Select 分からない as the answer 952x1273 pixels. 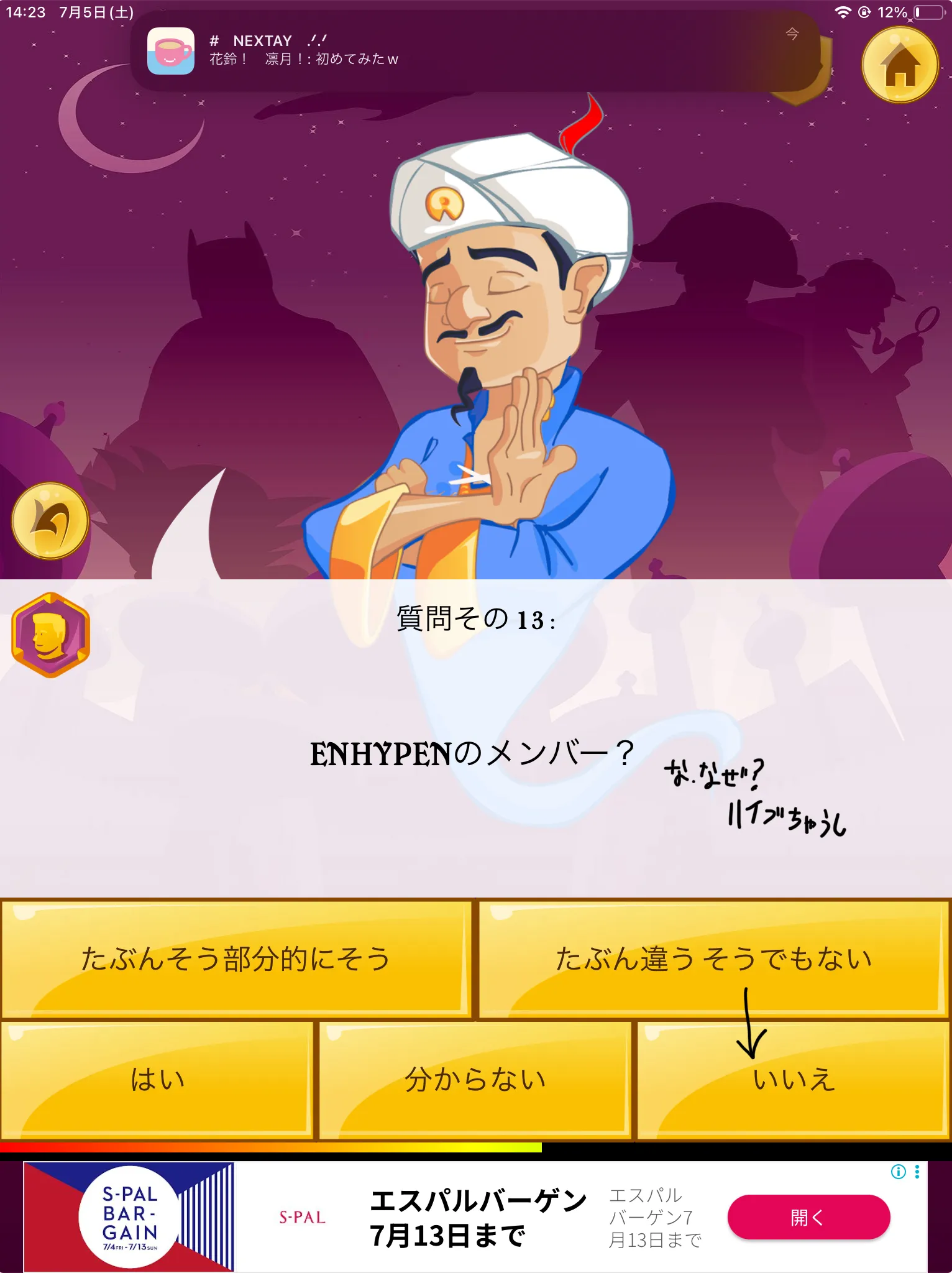point(475,1080)
